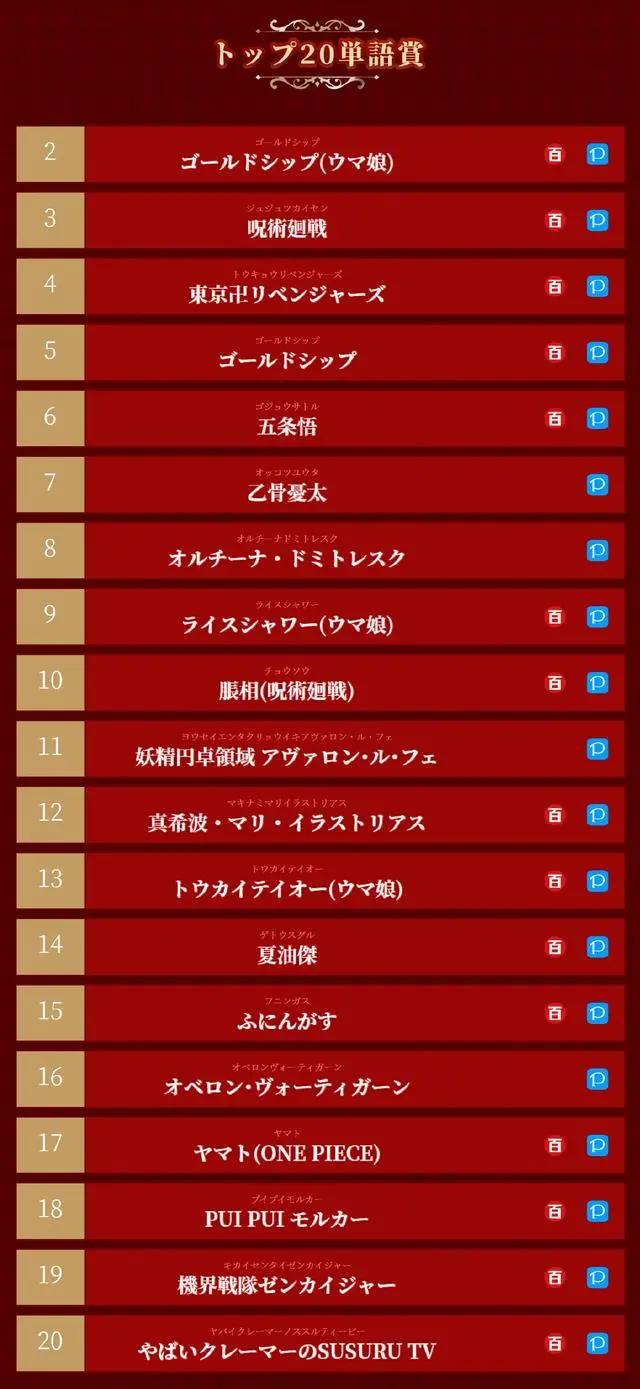The image size is (640, 1389).
Task: Open the pixiv icon for ふにんがす
Action: [x=597, y=1012]
